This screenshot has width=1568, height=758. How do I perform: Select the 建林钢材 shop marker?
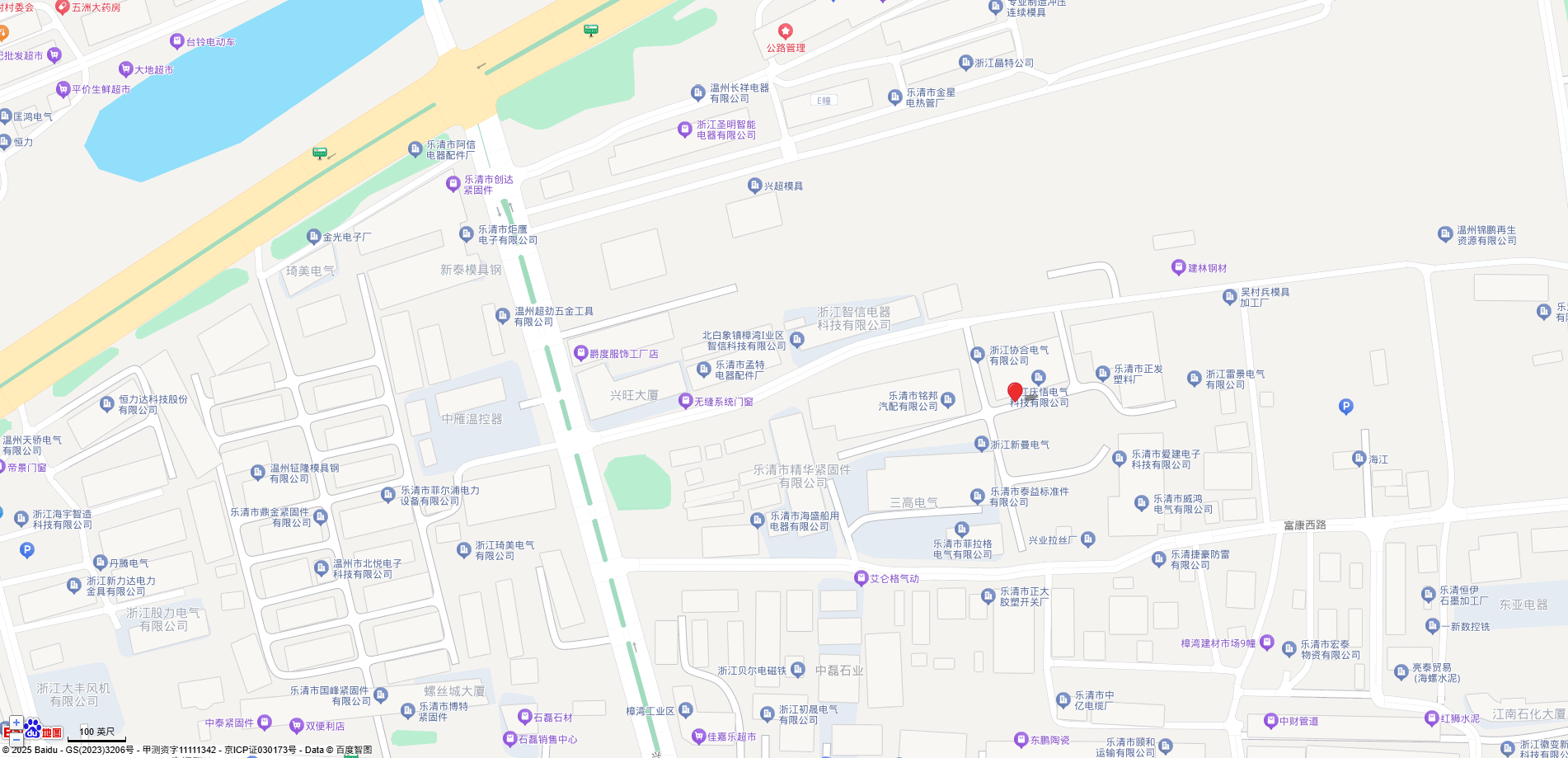click(1178, 267)
